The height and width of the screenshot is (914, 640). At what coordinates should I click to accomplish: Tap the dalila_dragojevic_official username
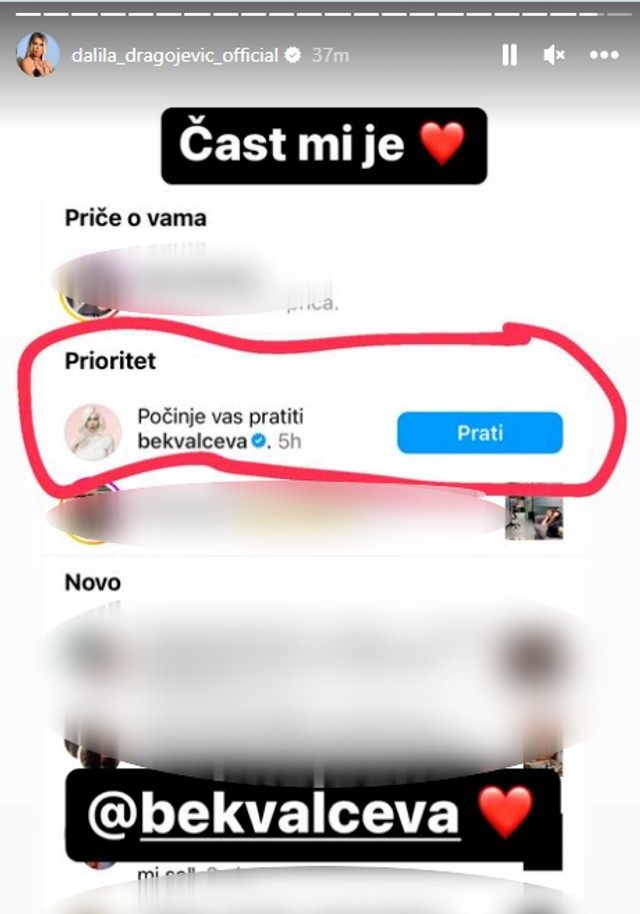coord(174,56)
